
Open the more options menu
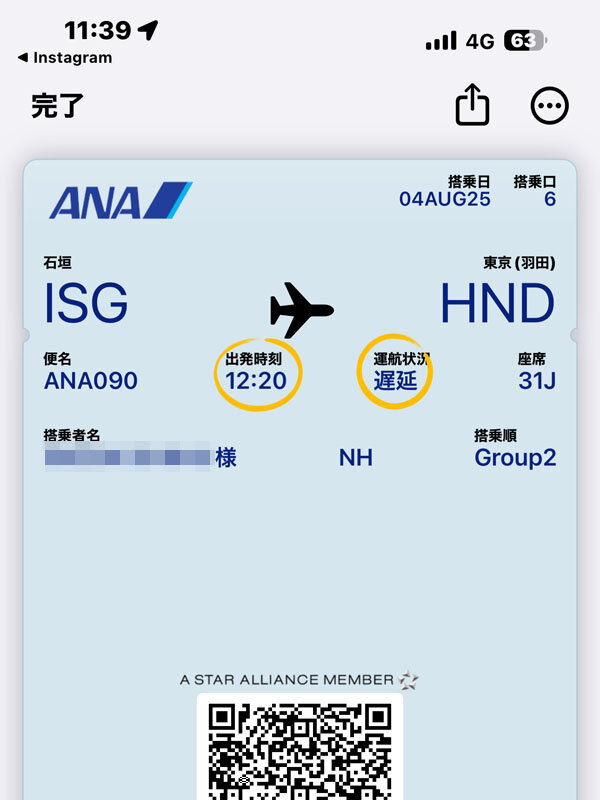(x=549, y=106)
